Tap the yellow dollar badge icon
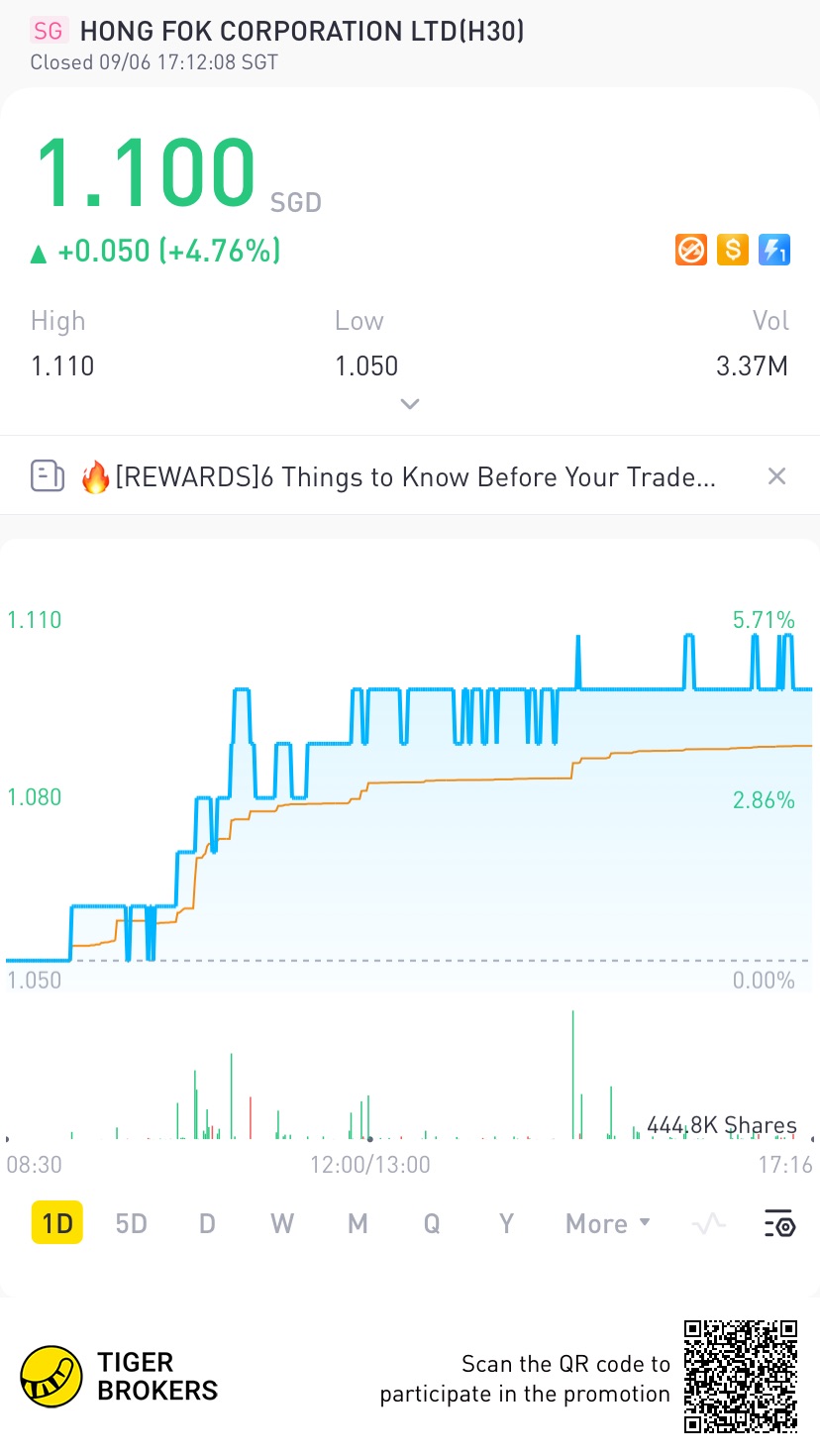Image resolution: width=820 pixels, height=1456 pixels. [733, 251]
